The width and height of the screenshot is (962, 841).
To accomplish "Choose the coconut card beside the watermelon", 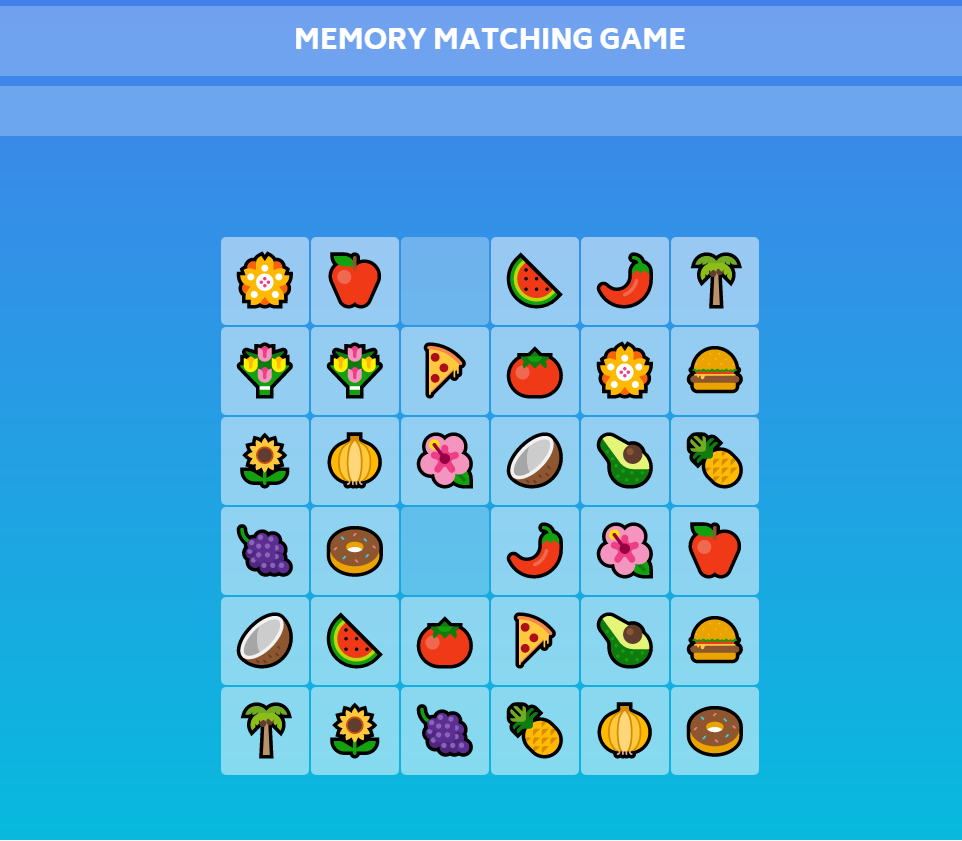I will pyautogui.click(x=265, y=641).
